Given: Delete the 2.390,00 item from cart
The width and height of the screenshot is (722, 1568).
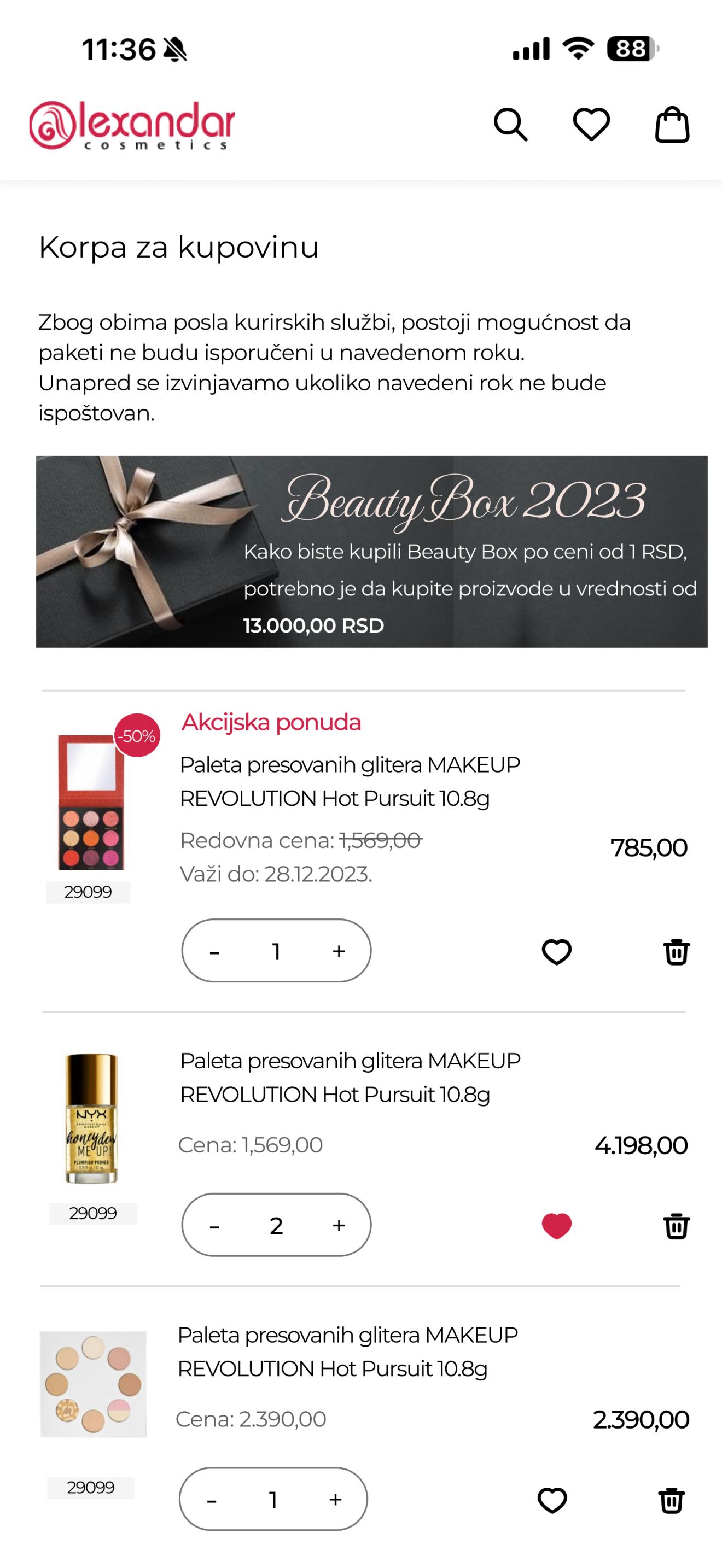Looking at the screenshot, I should (672, 1500).
